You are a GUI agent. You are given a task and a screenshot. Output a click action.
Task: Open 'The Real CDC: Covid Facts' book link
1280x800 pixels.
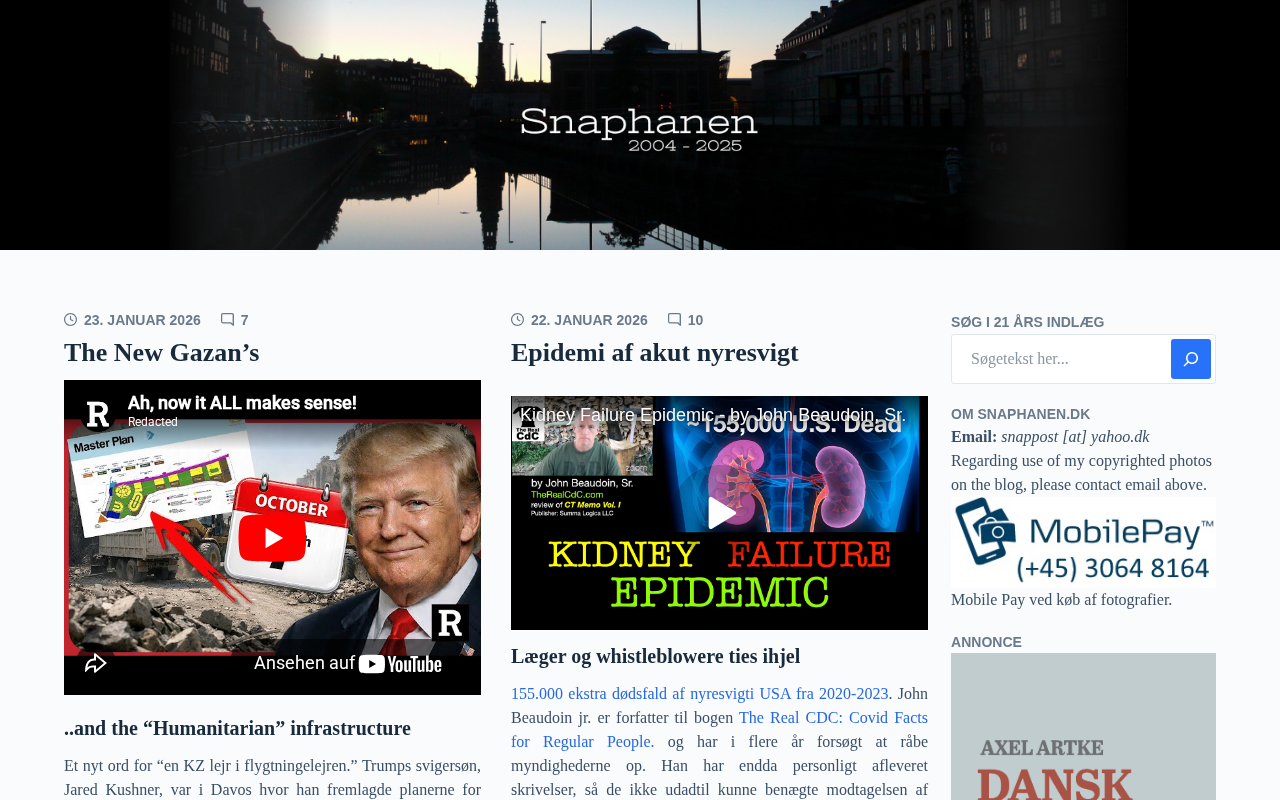pos(832,718)
